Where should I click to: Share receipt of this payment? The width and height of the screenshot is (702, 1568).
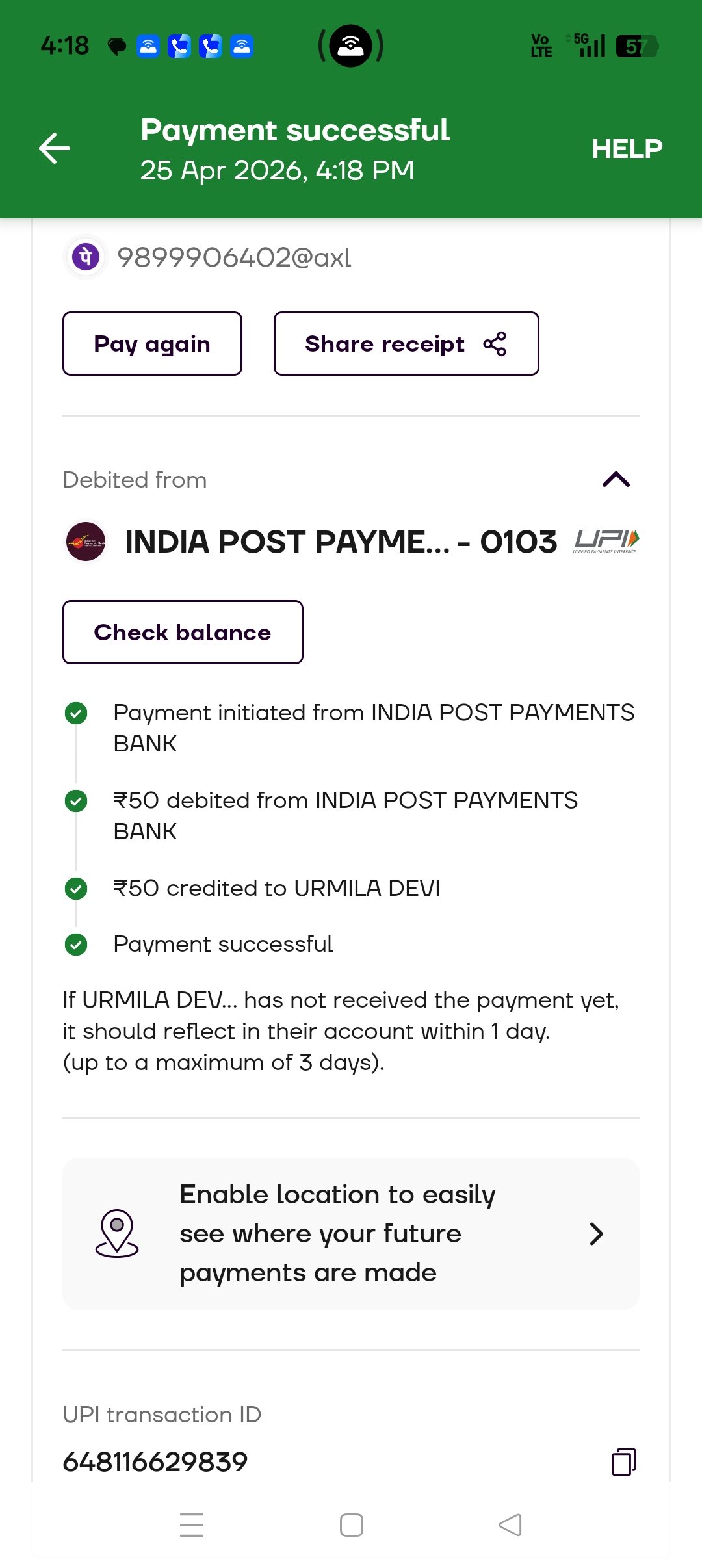406,343
